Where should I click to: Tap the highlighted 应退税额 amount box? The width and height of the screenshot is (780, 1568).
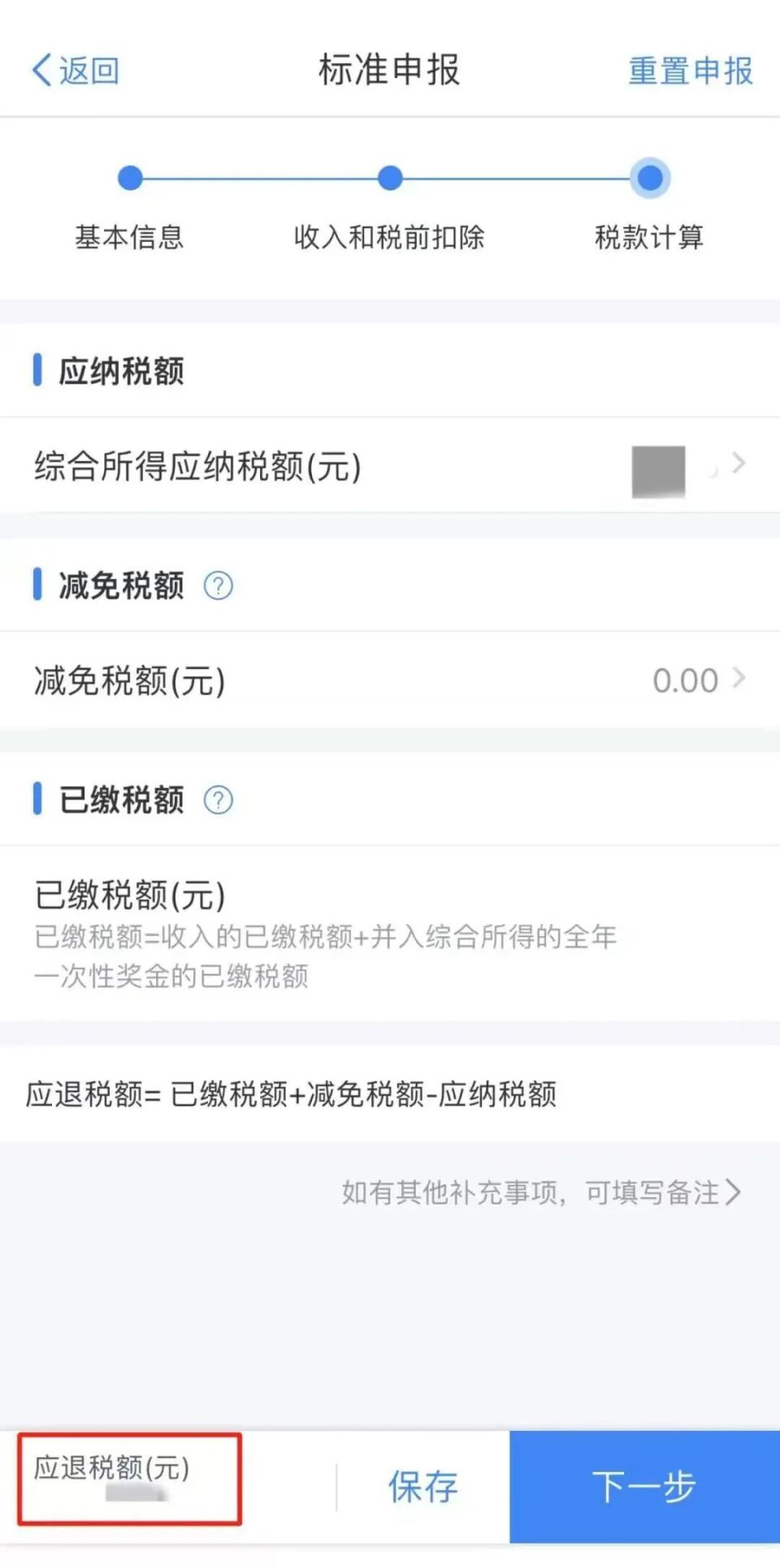click(x=128, y=1479)
